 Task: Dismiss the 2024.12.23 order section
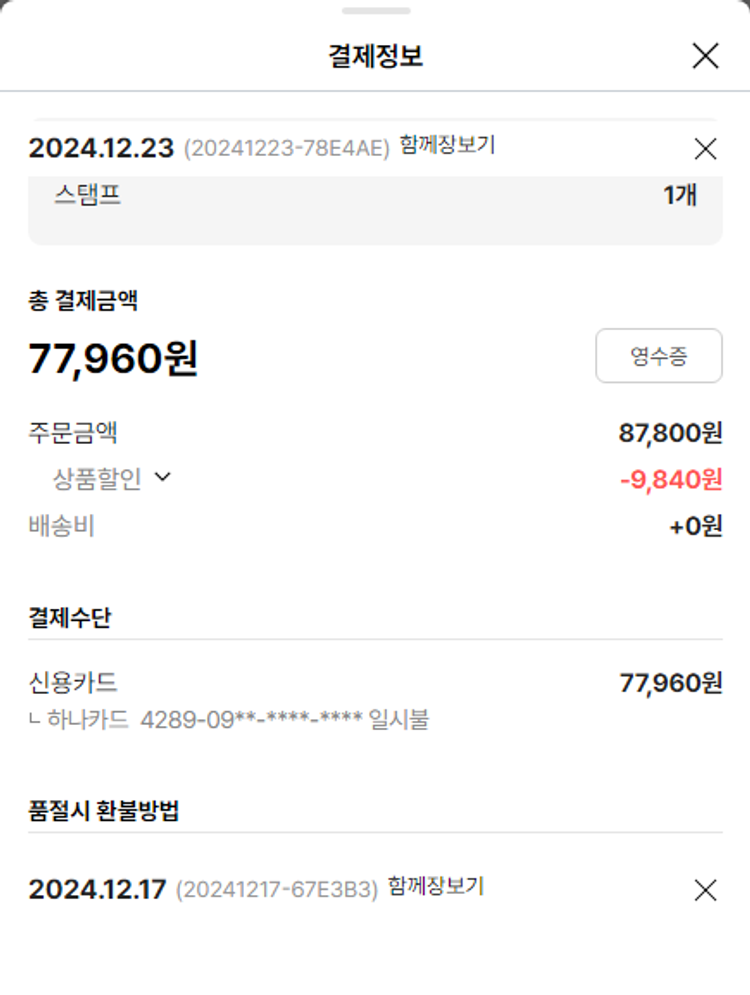705,149
